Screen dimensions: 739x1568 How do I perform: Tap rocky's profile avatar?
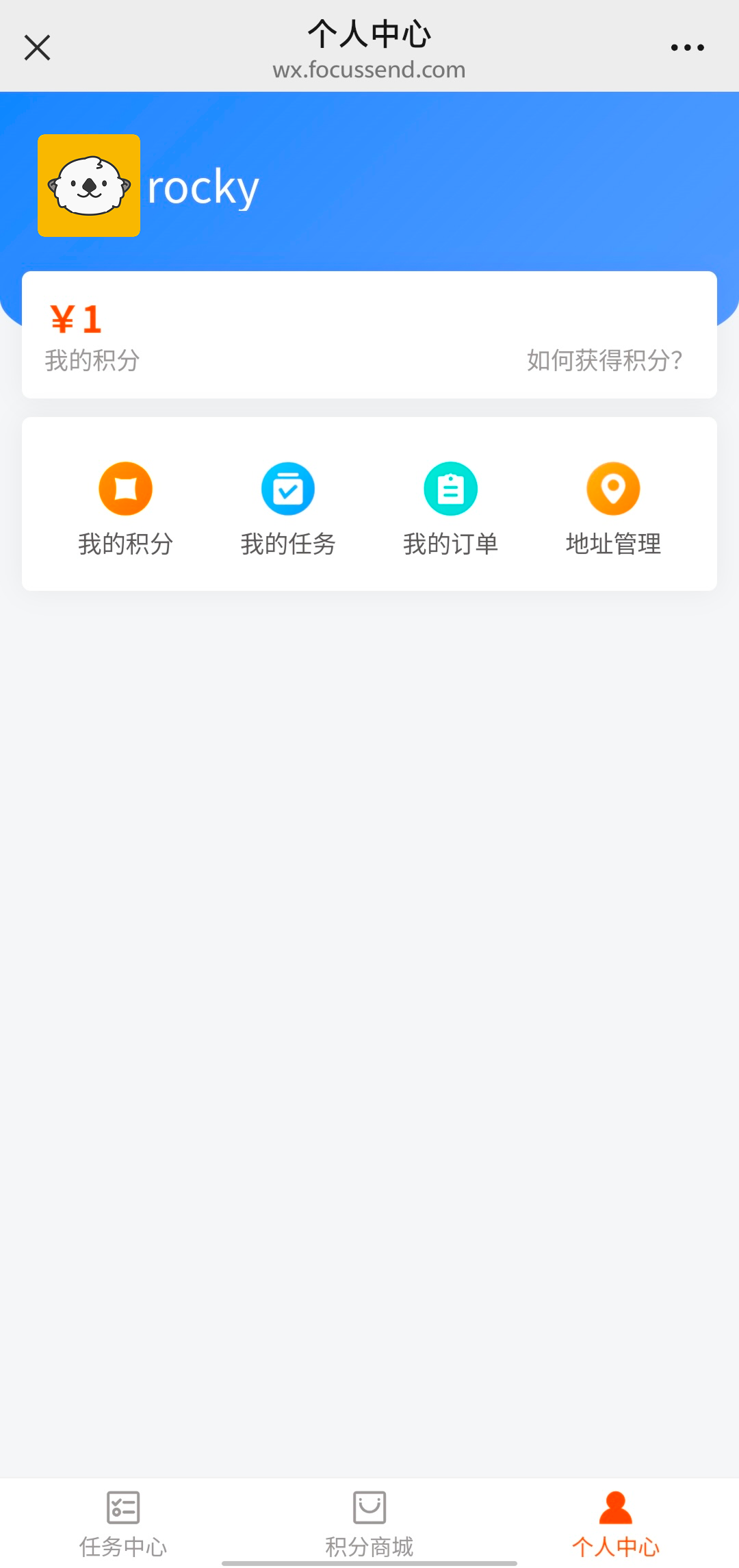coord(89,186)
